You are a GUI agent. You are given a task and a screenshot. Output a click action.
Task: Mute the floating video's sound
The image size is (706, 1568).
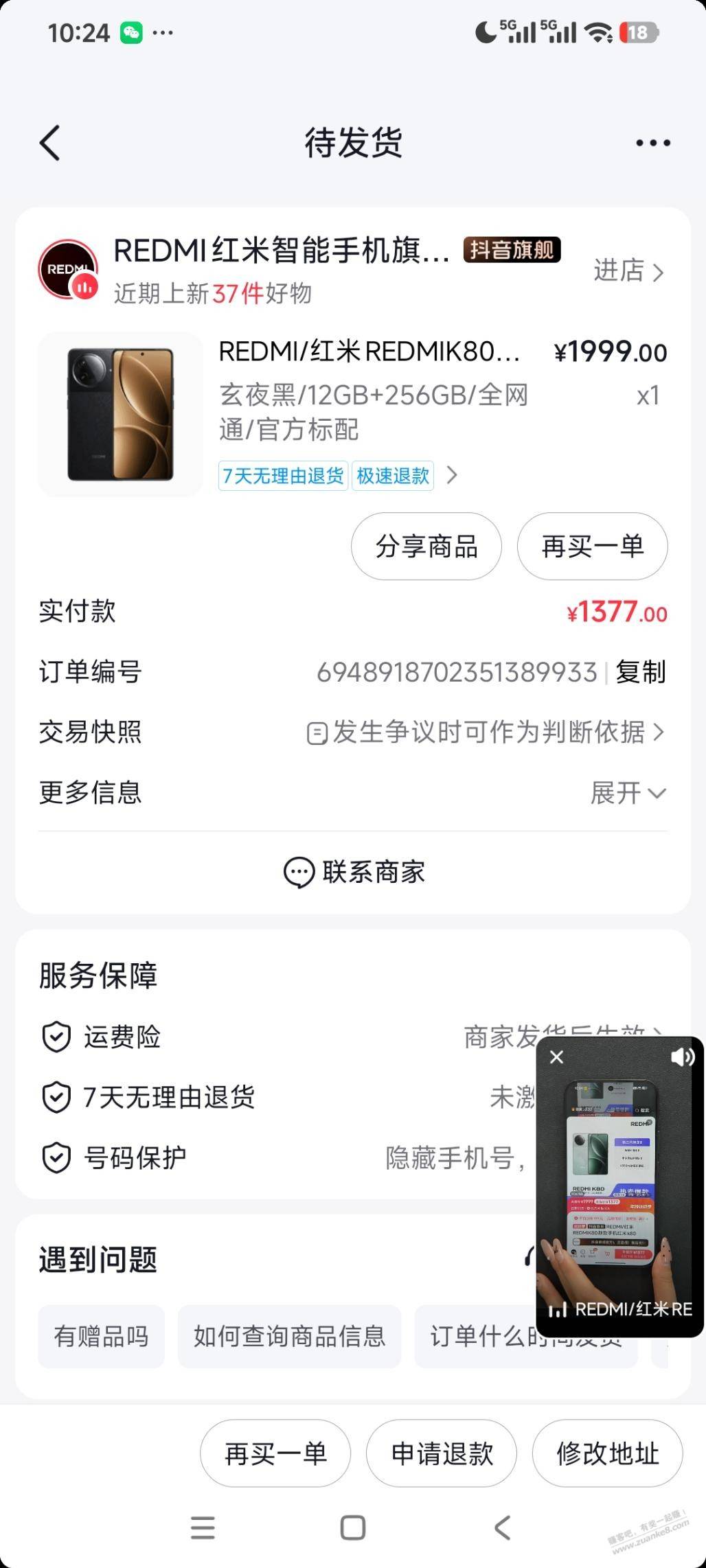click(x=682, y=1057)
